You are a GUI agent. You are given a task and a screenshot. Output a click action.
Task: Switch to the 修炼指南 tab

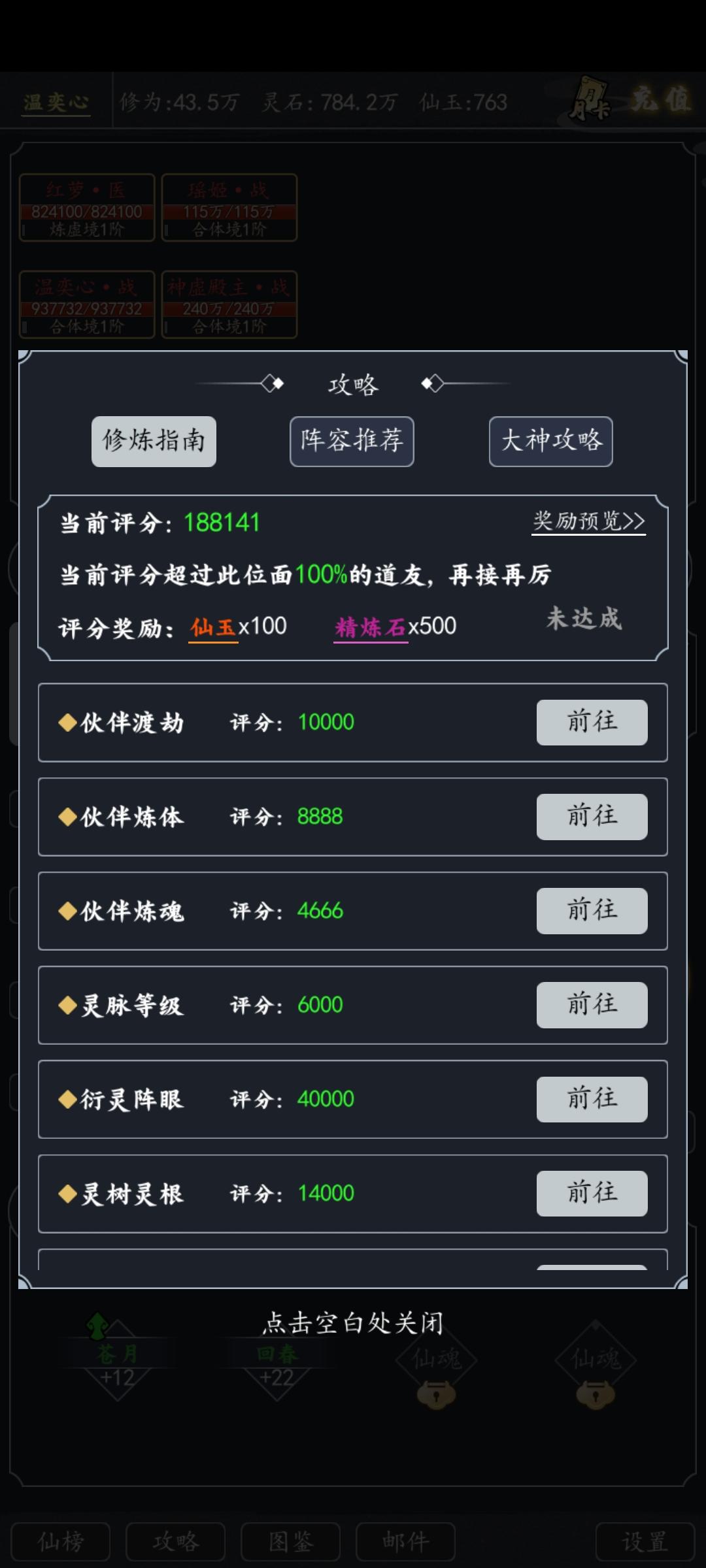click(x=153, y=440)
